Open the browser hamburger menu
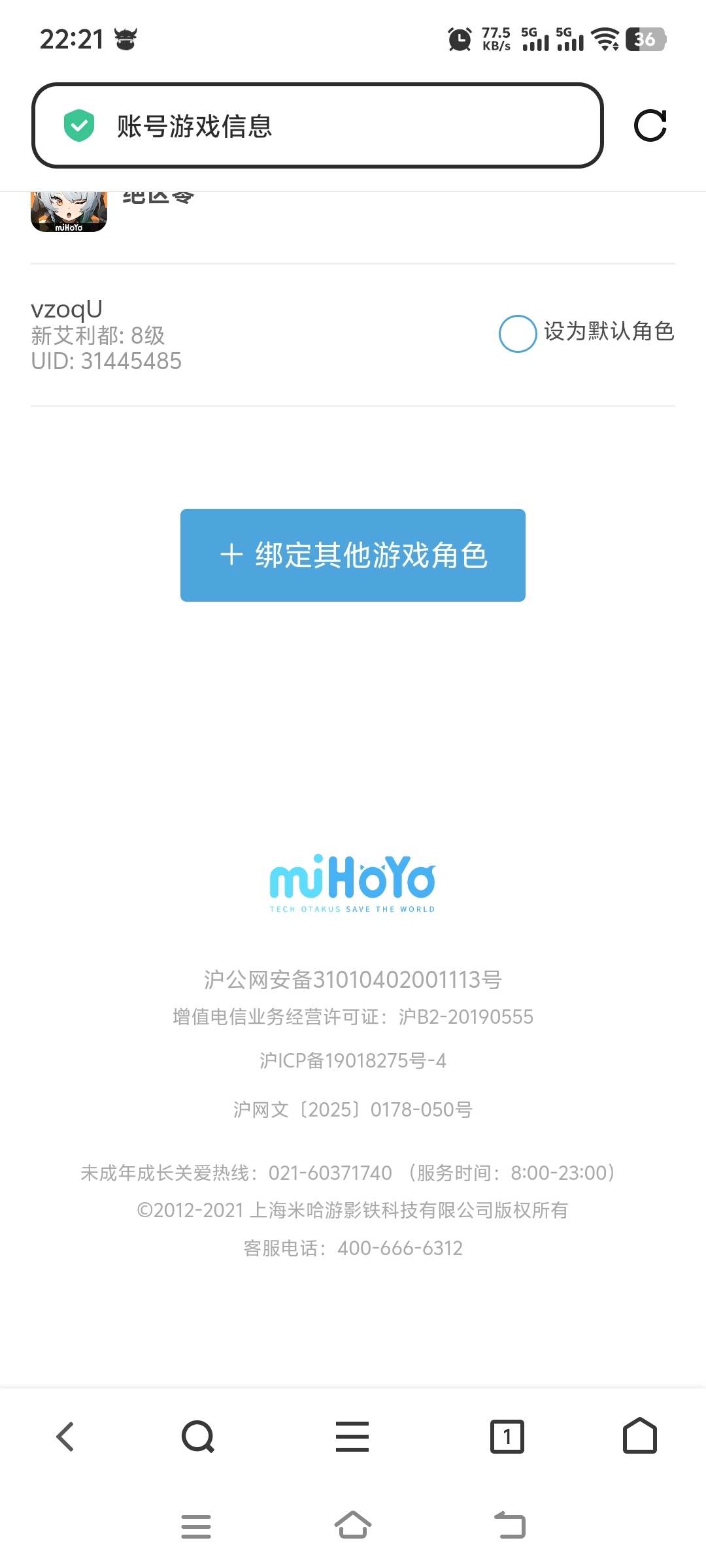This screenshot has width=706, height=1568. pyautogui.click(x=352, y=1437)
